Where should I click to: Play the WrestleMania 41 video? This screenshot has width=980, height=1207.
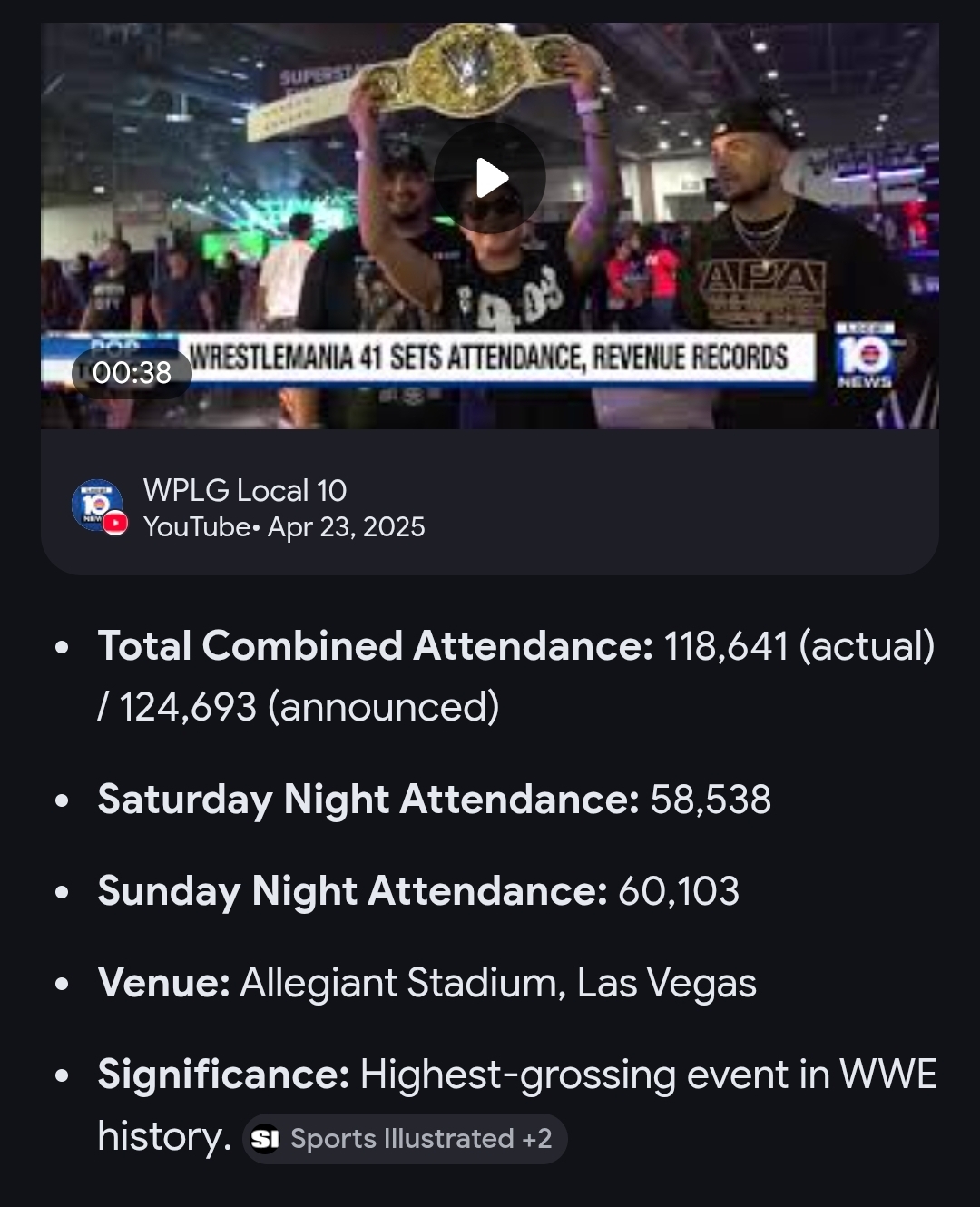(490, 178)
